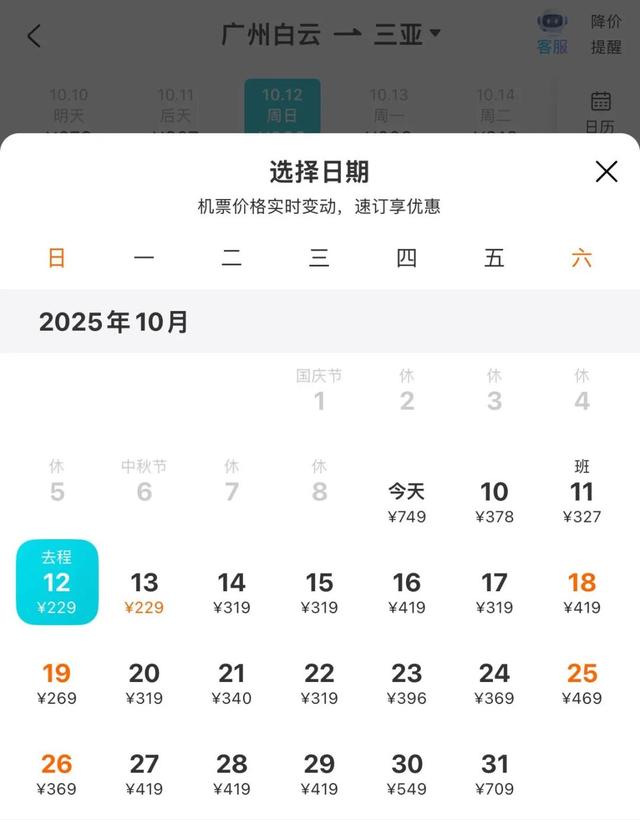This screenshot has height=820, width=640.
Task: Pick Saturday October 25 at ¥469
Action: 581,683
